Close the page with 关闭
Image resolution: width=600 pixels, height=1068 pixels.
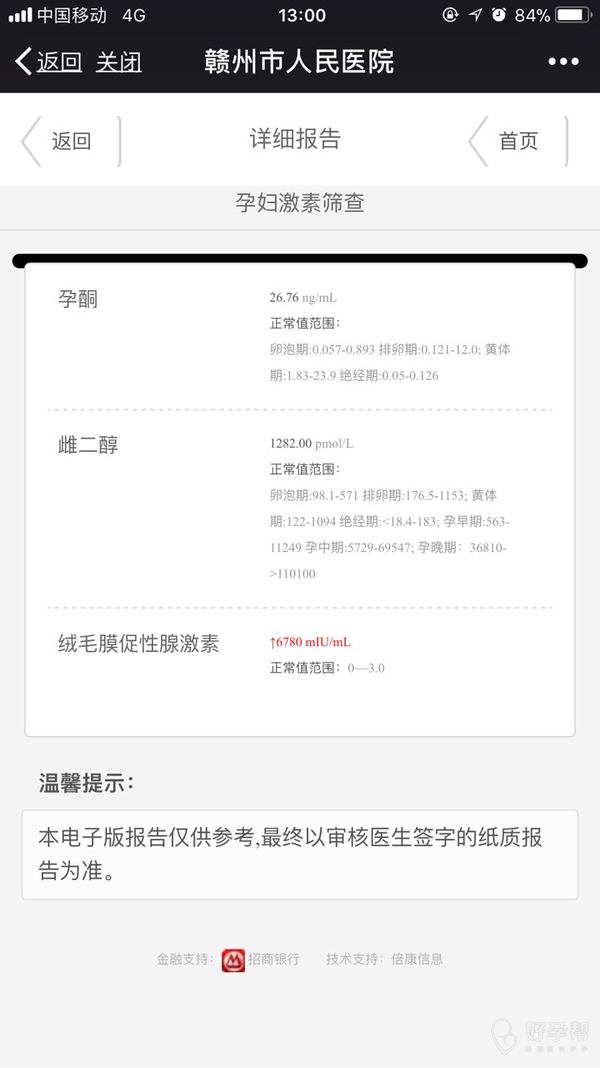pyautogui.click(x=119, y=62)
